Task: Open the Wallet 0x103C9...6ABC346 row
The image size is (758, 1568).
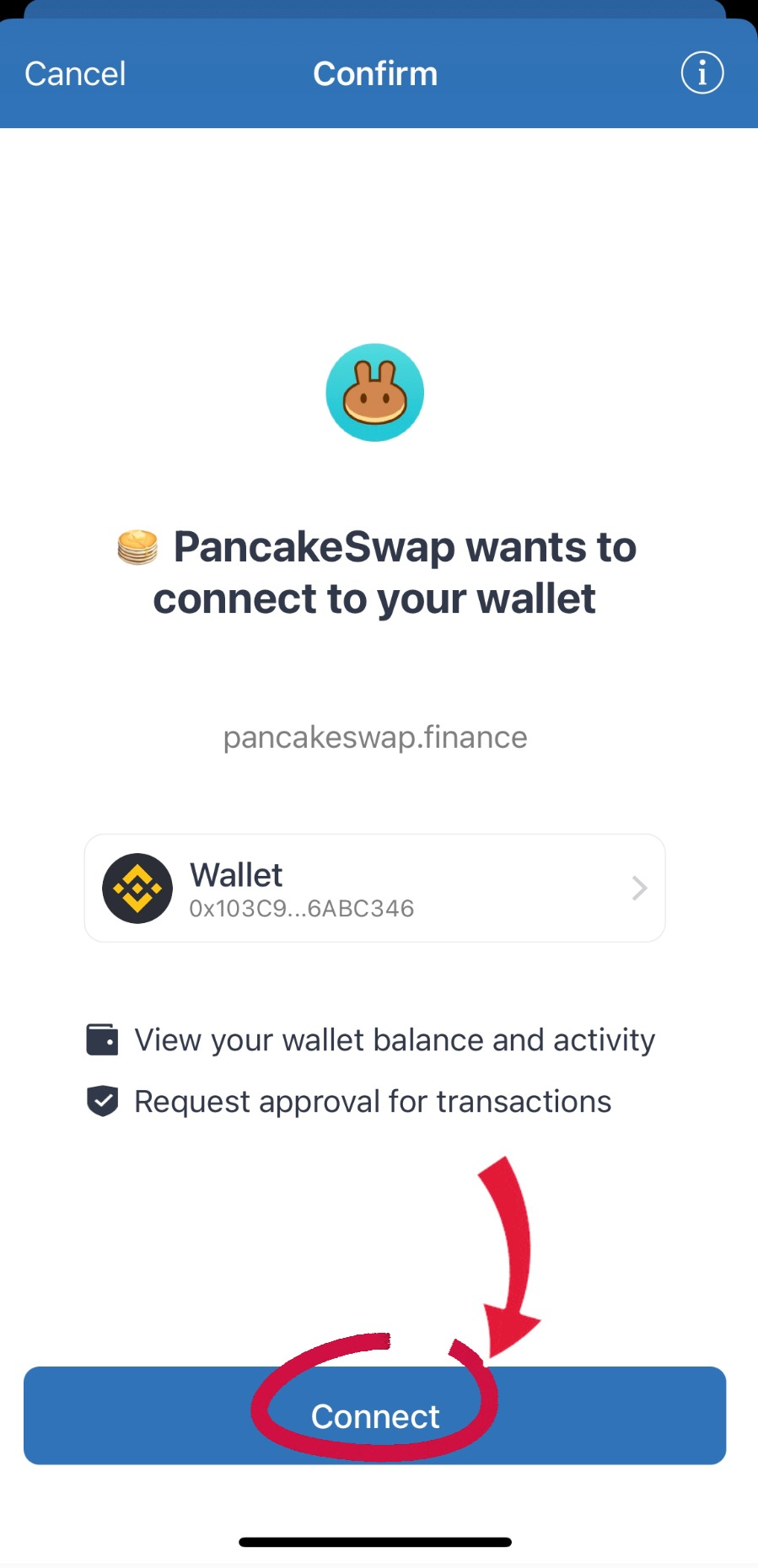Action: (374, 888)
